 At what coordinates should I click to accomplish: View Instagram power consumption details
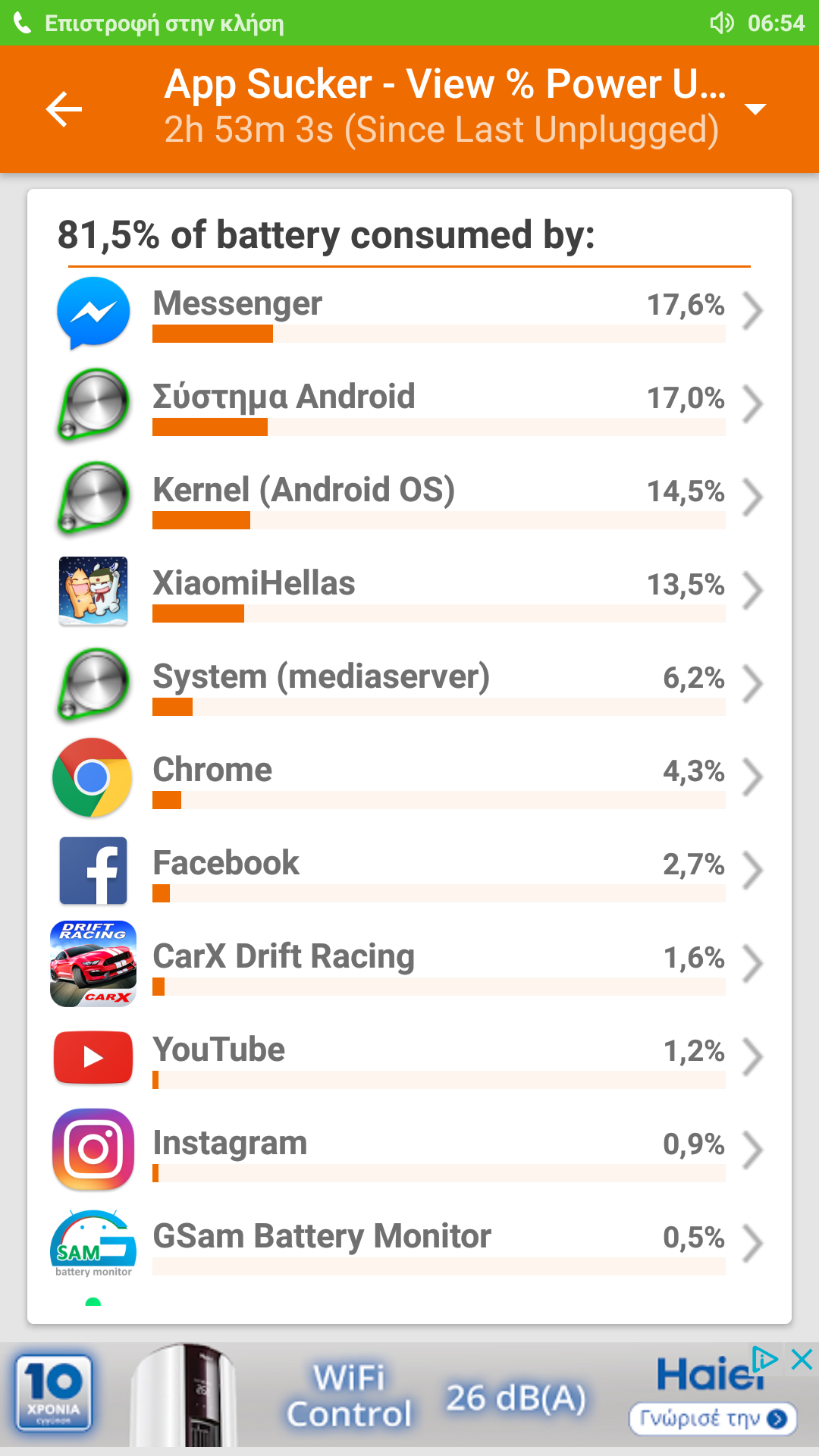tap(409, 1150)
